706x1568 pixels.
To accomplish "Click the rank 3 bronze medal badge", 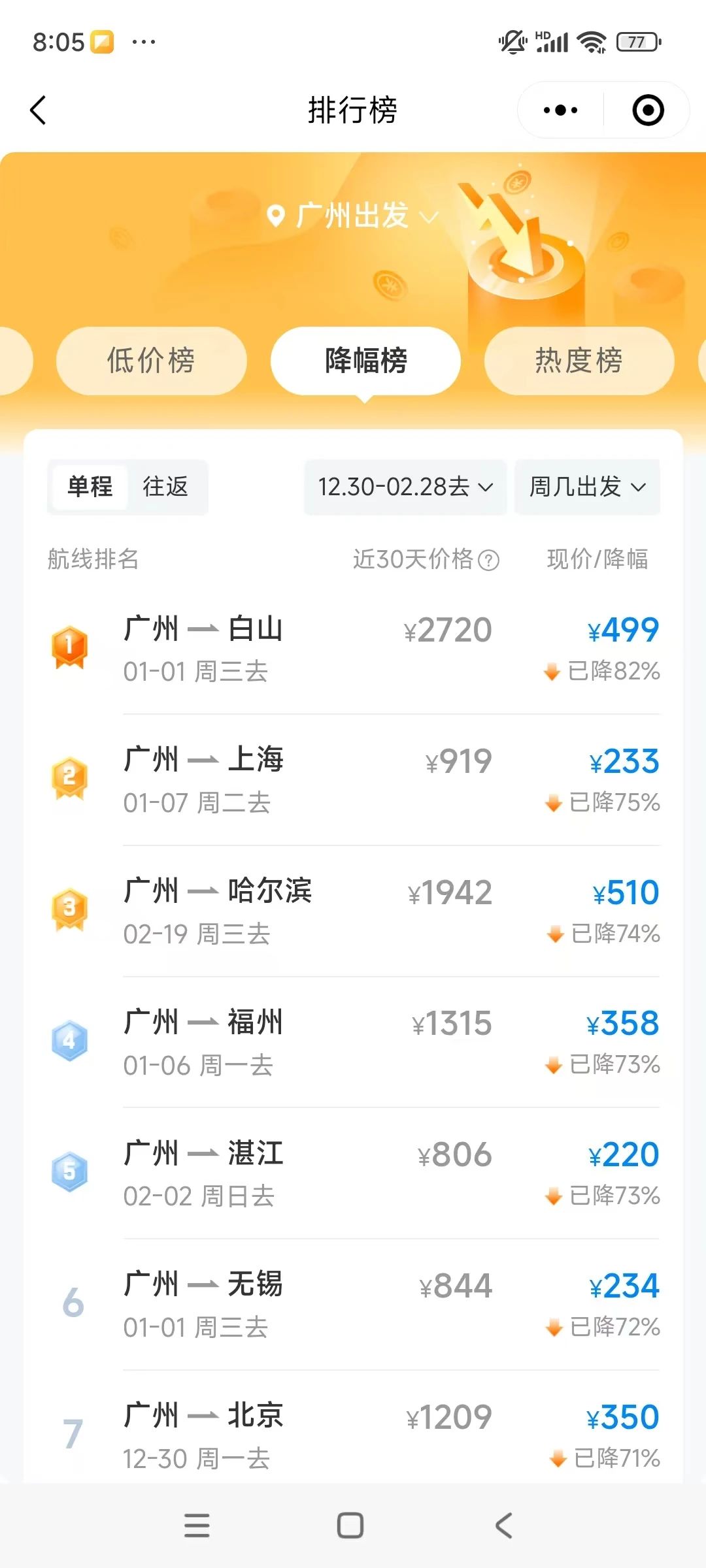I will click(x=70, y=911).
